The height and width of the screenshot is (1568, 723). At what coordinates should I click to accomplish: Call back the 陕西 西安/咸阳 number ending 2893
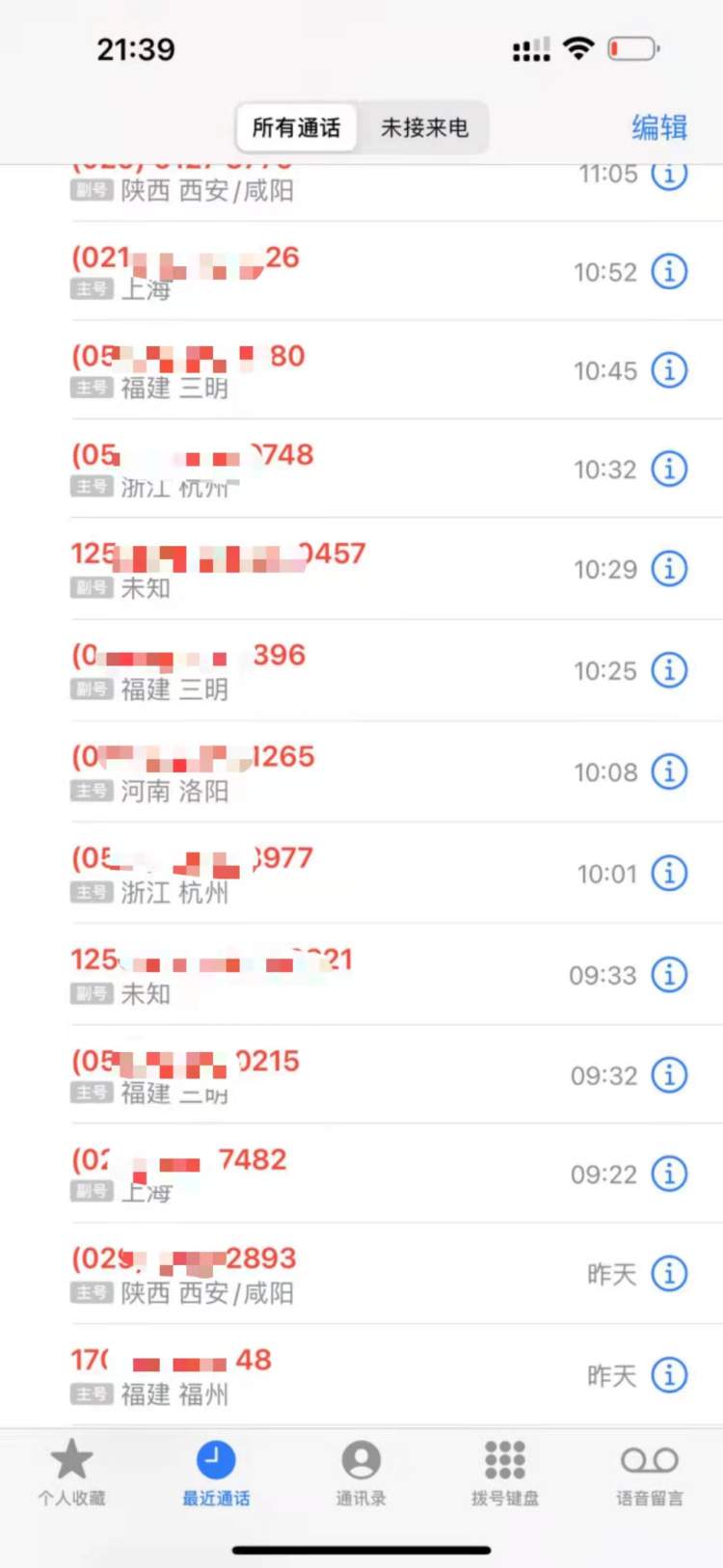coord(289,1273)
